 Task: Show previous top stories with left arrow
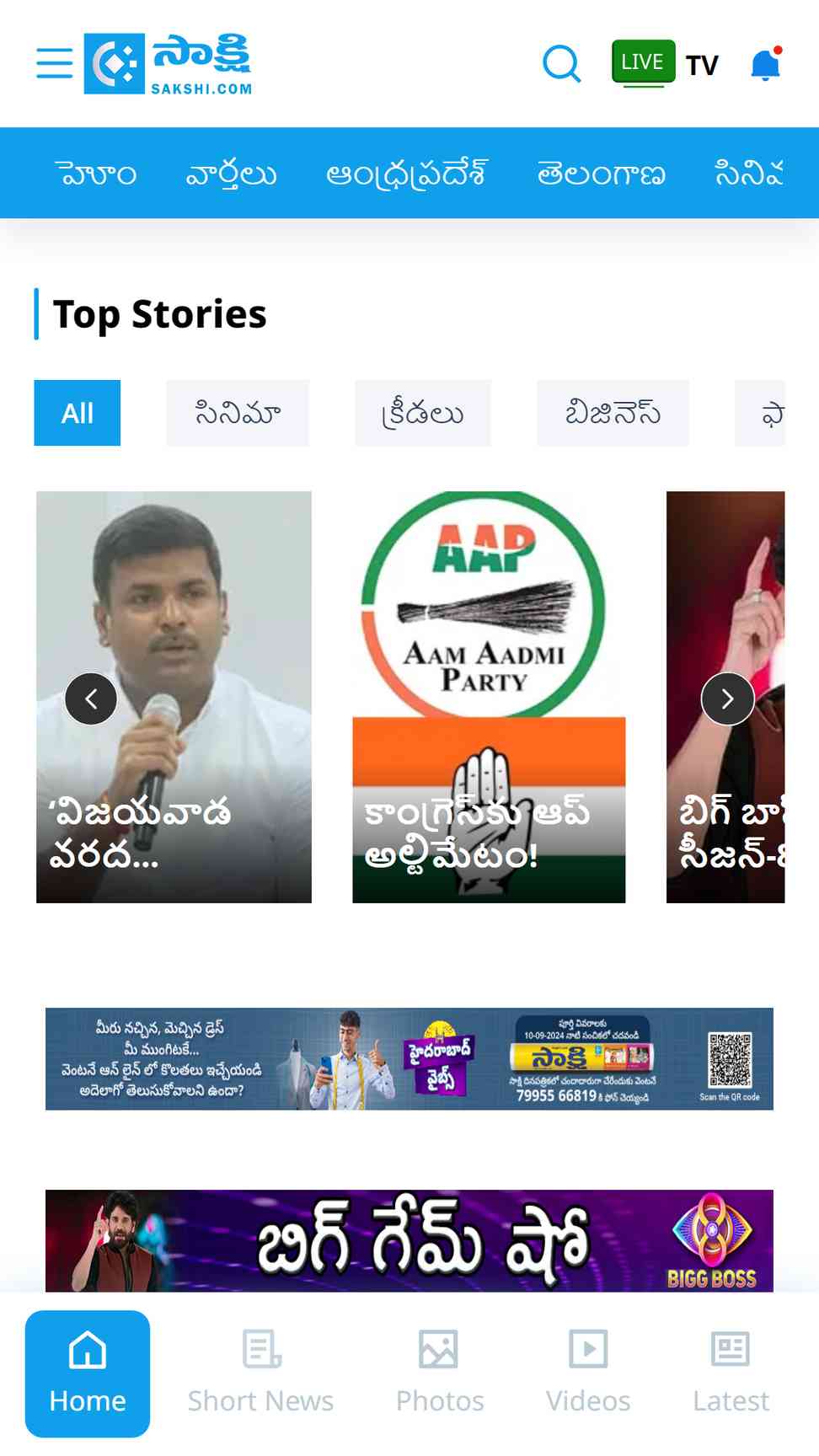91,699
